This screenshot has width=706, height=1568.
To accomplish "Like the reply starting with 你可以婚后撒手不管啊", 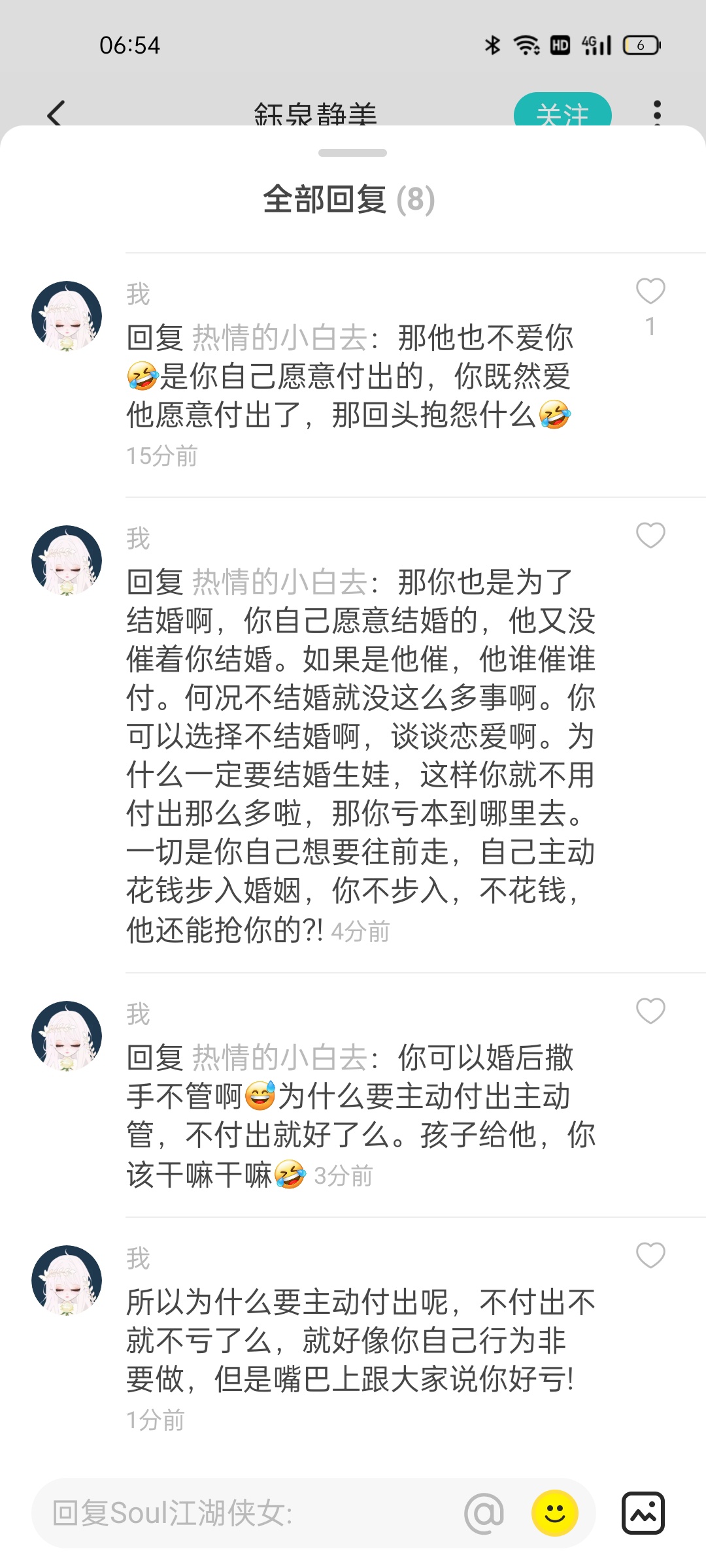I will click(650, 1011).
